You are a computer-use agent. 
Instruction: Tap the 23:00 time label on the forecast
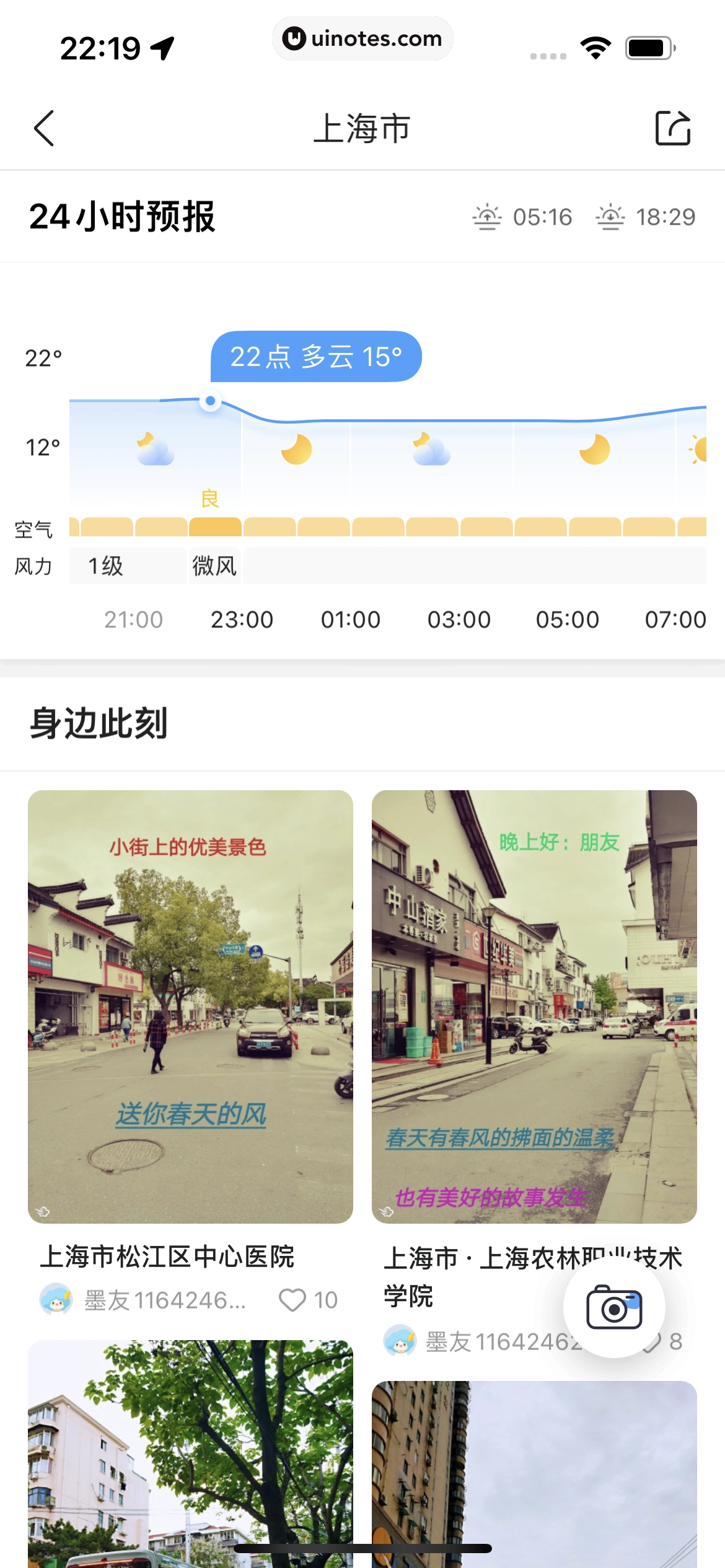[242, 619]
